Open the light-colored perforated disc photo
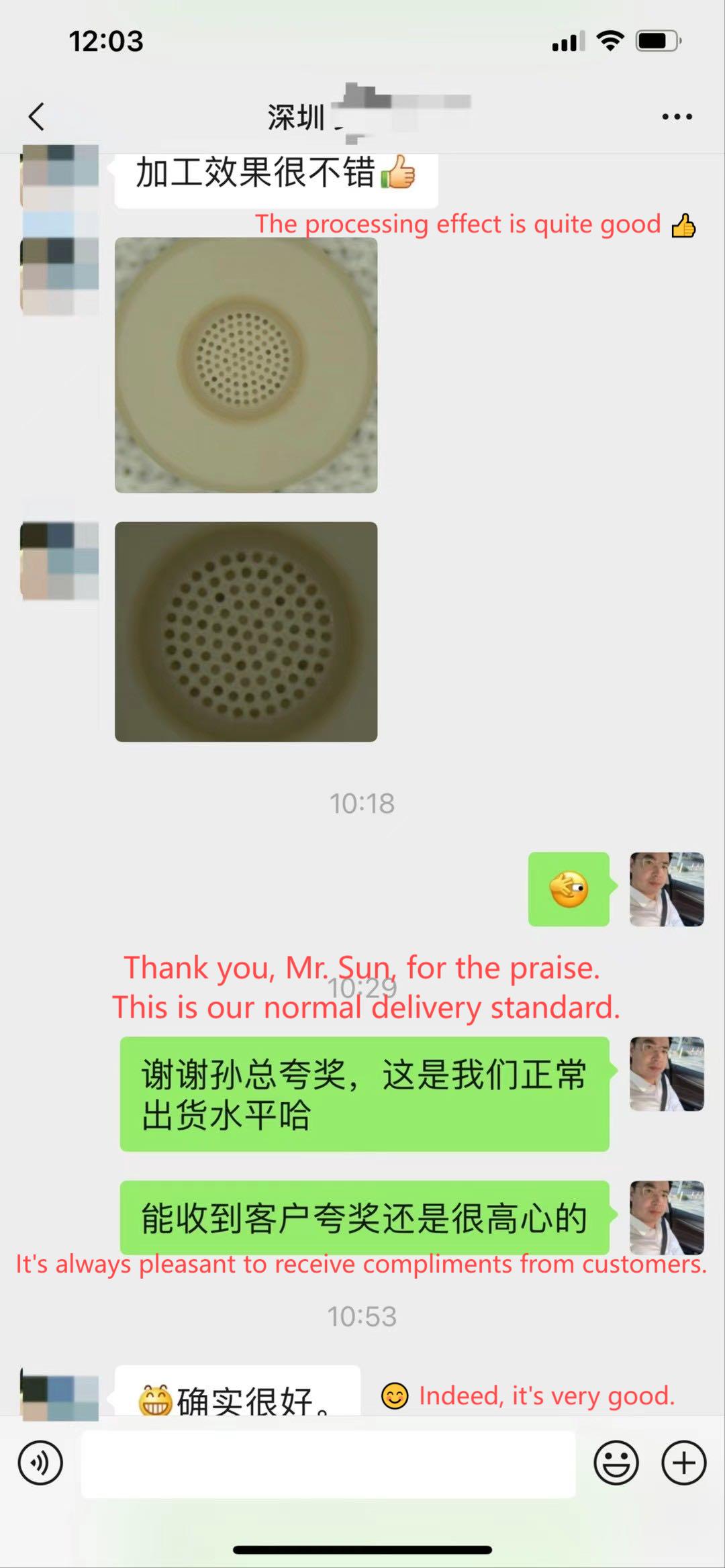Screen dimensions: 725x1568 point(246,365)
